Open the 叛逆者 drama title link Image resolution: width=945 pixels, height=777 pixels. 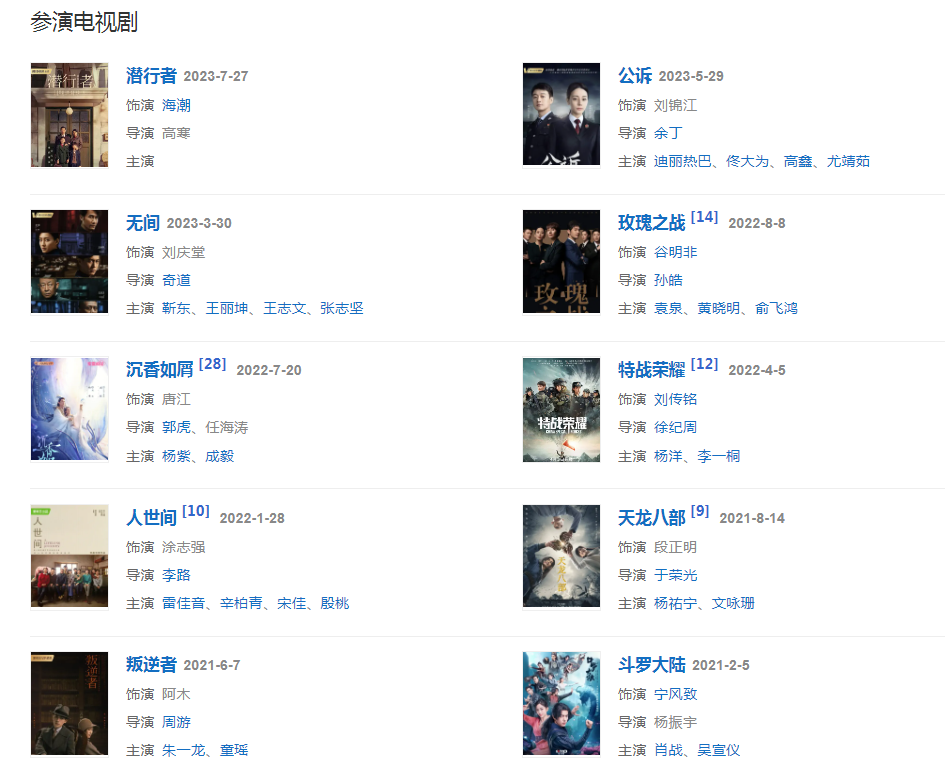click(151, 665)
